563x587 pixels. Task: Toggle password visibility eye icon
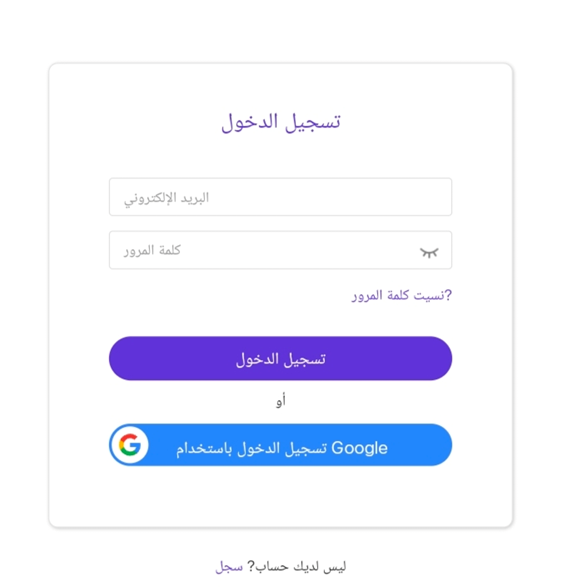429,253
